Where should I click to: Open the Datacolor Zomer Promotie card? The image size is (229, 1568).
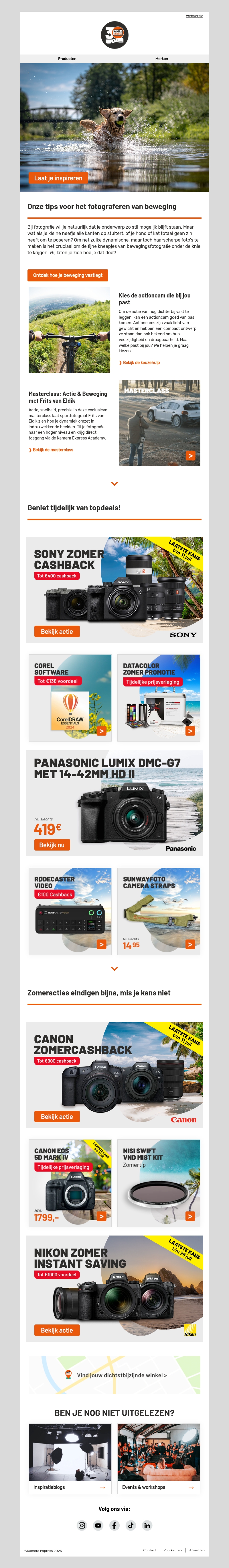click(159, 698)
